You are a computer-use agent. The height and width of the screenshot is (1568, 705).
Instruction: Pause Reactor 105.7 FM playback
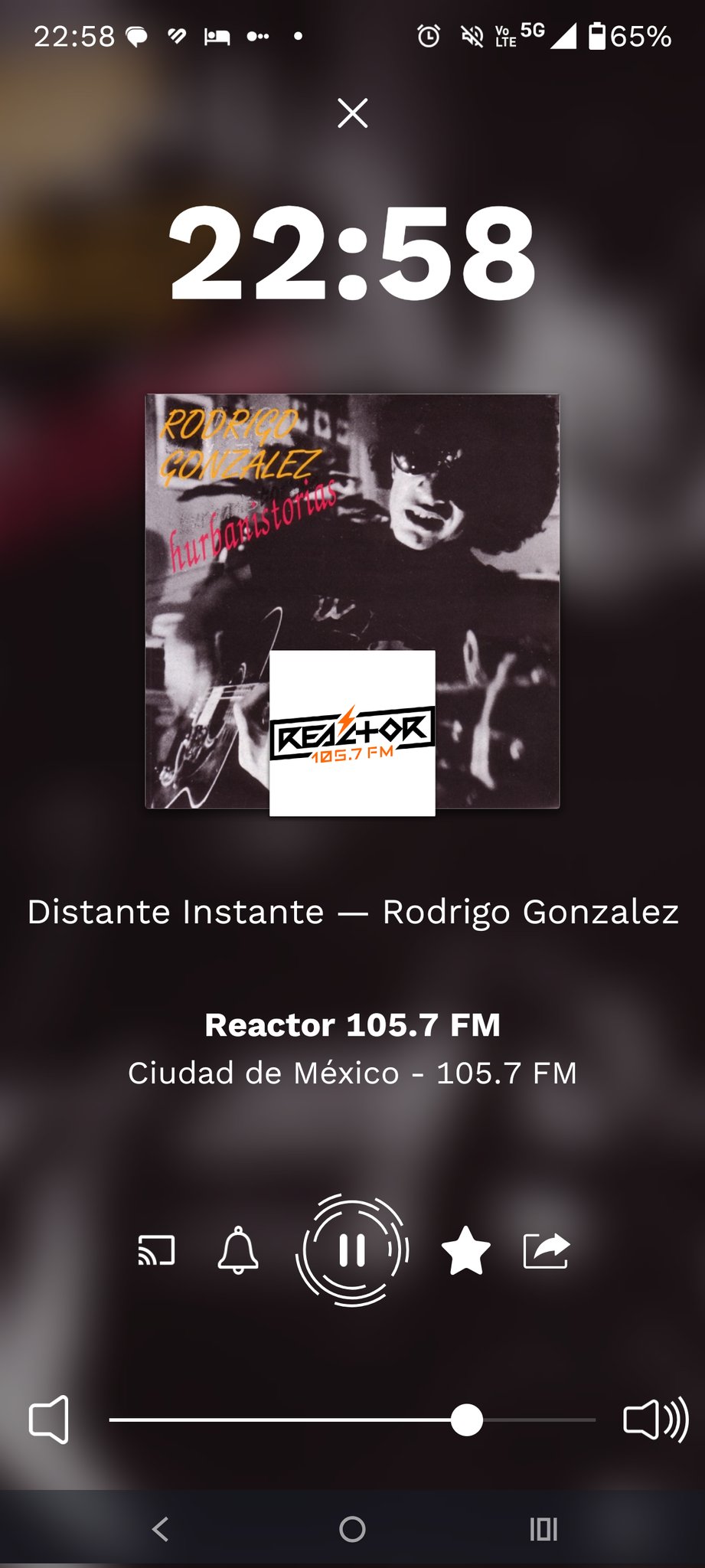pos(352,1251)
